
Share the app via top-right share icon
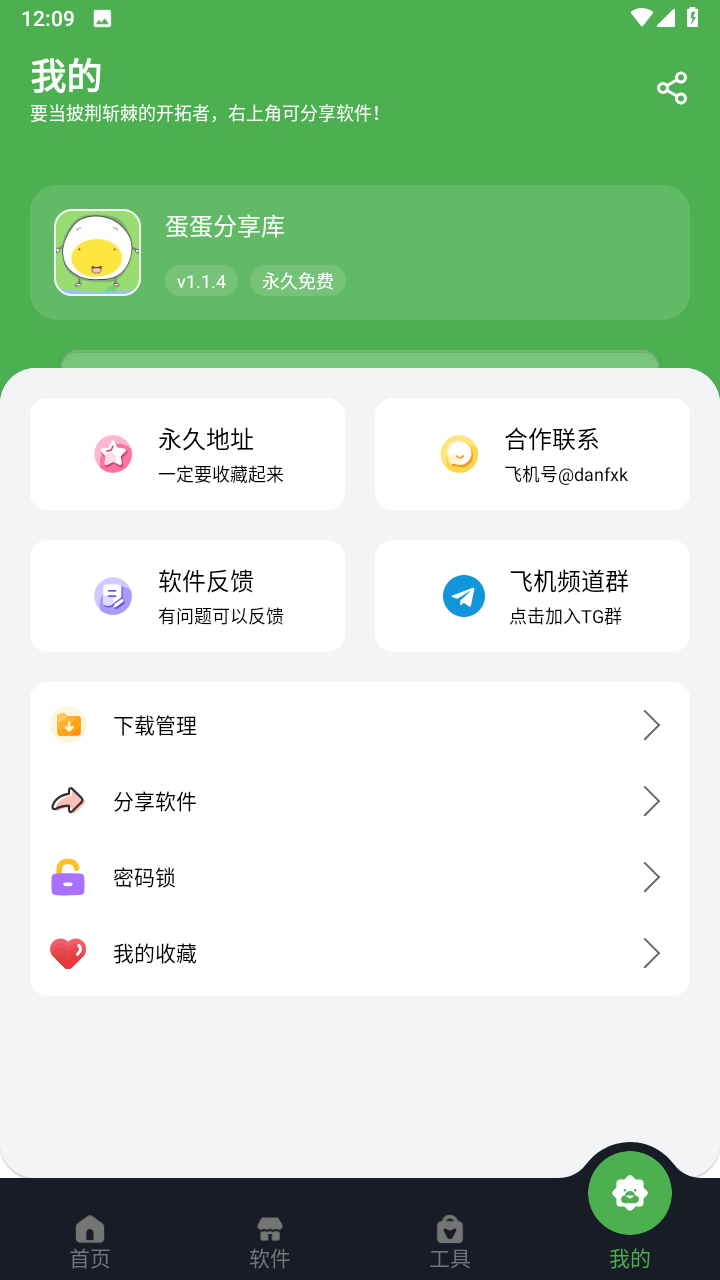[672, 88]
